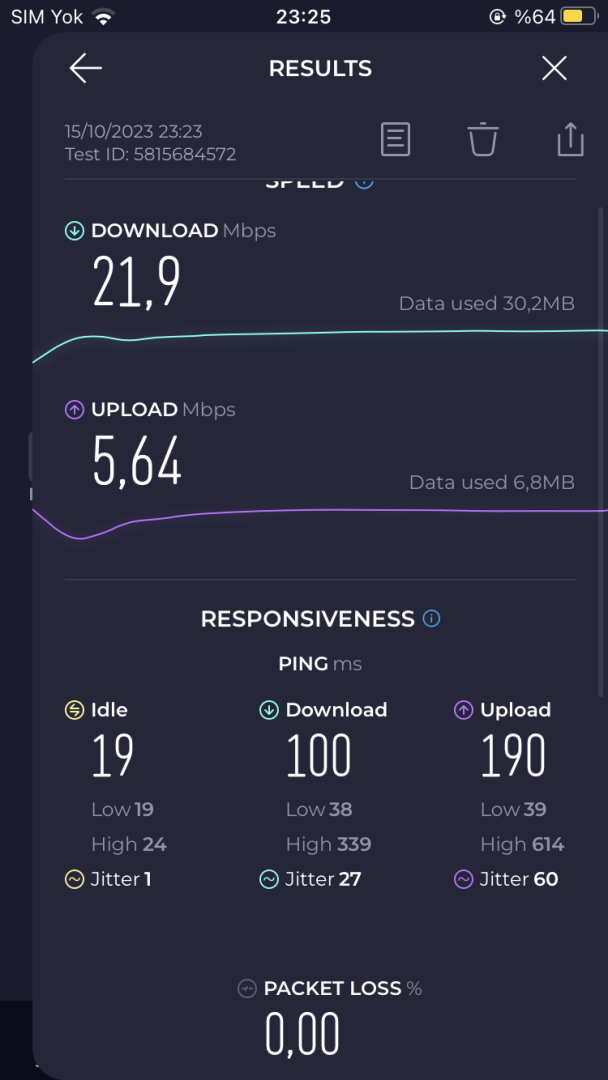Share the speed test result
608x1080 pixels.
point(570,139)
